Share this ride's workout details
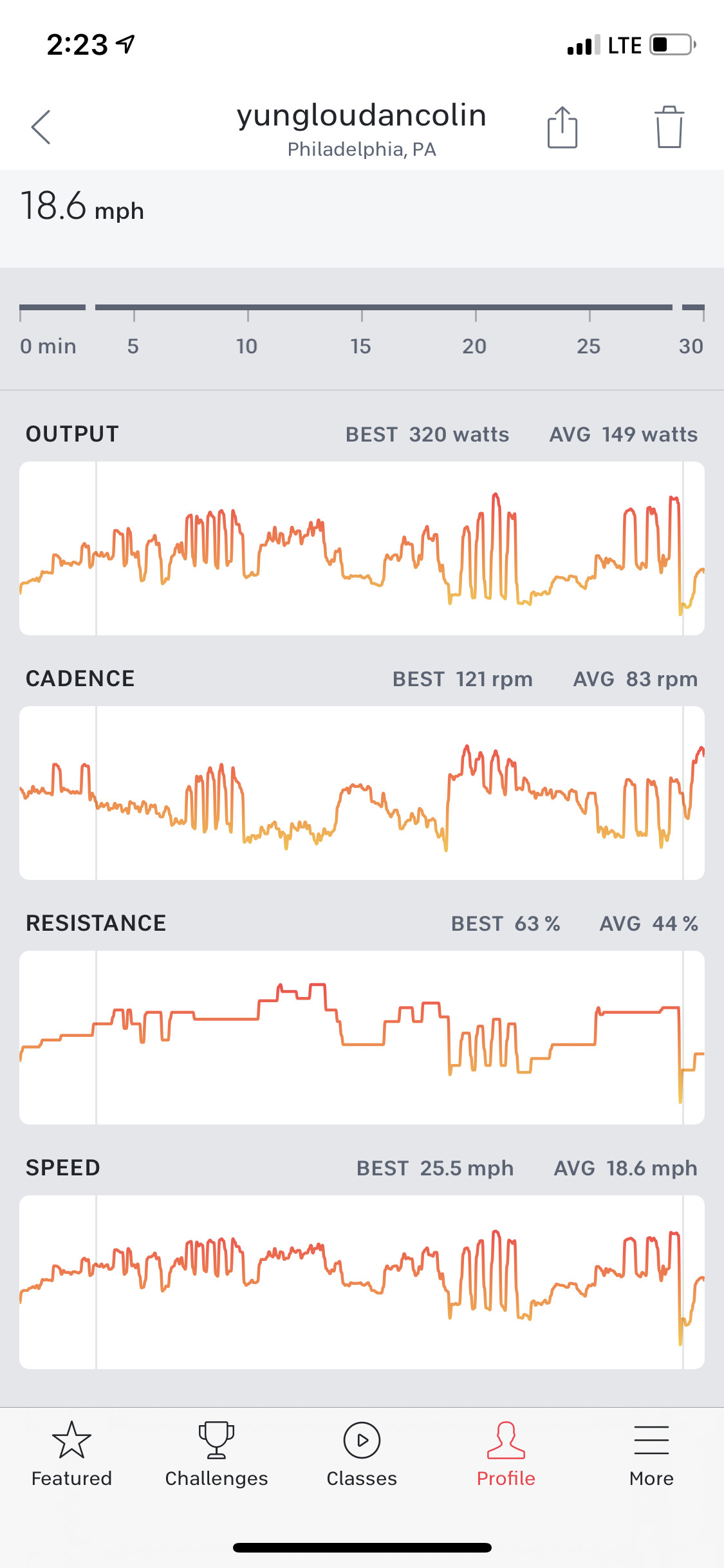Viewport: 724px width, 1568px height. coord(562,127)
